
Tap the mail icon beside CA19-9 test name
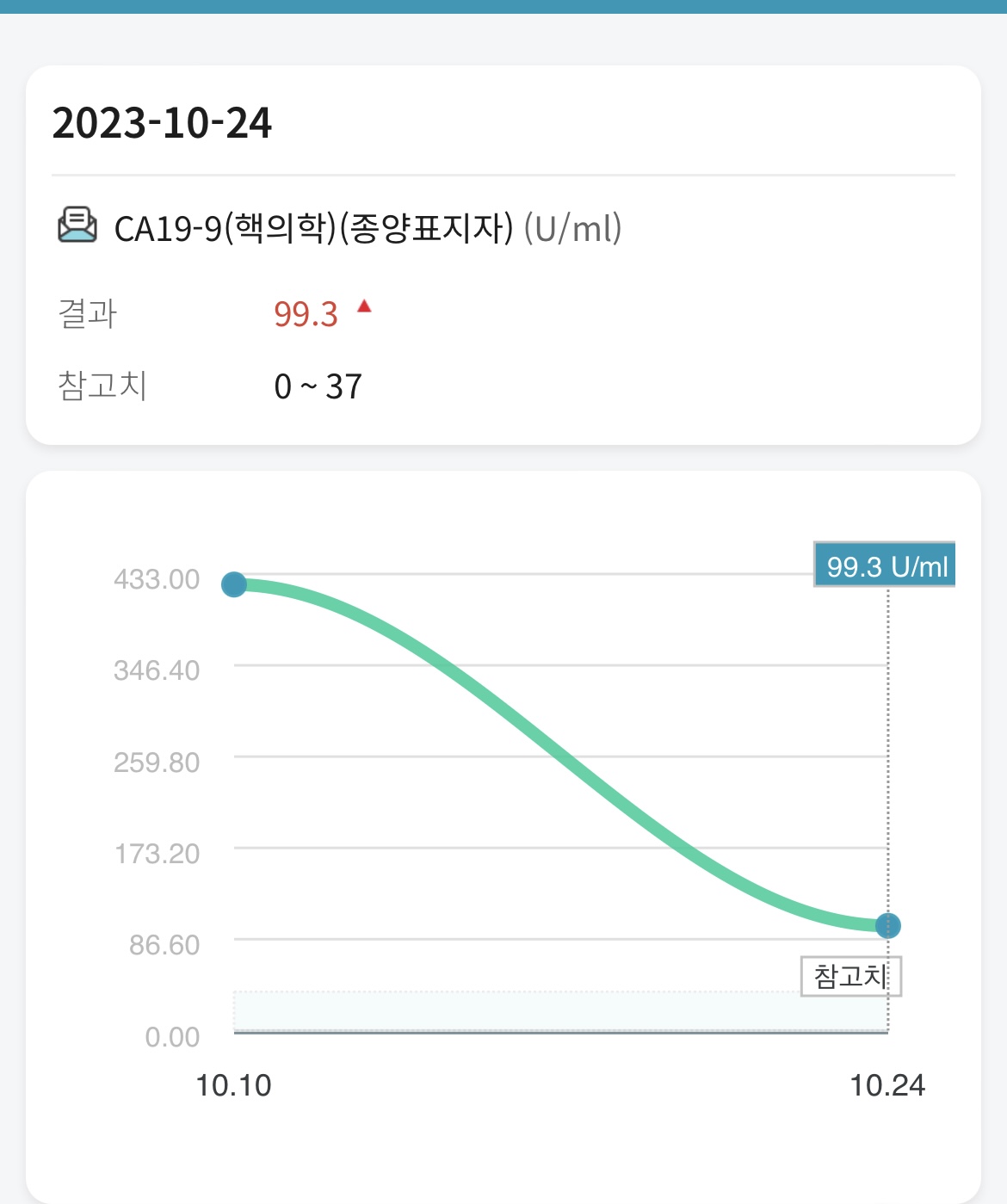(77, 225)
